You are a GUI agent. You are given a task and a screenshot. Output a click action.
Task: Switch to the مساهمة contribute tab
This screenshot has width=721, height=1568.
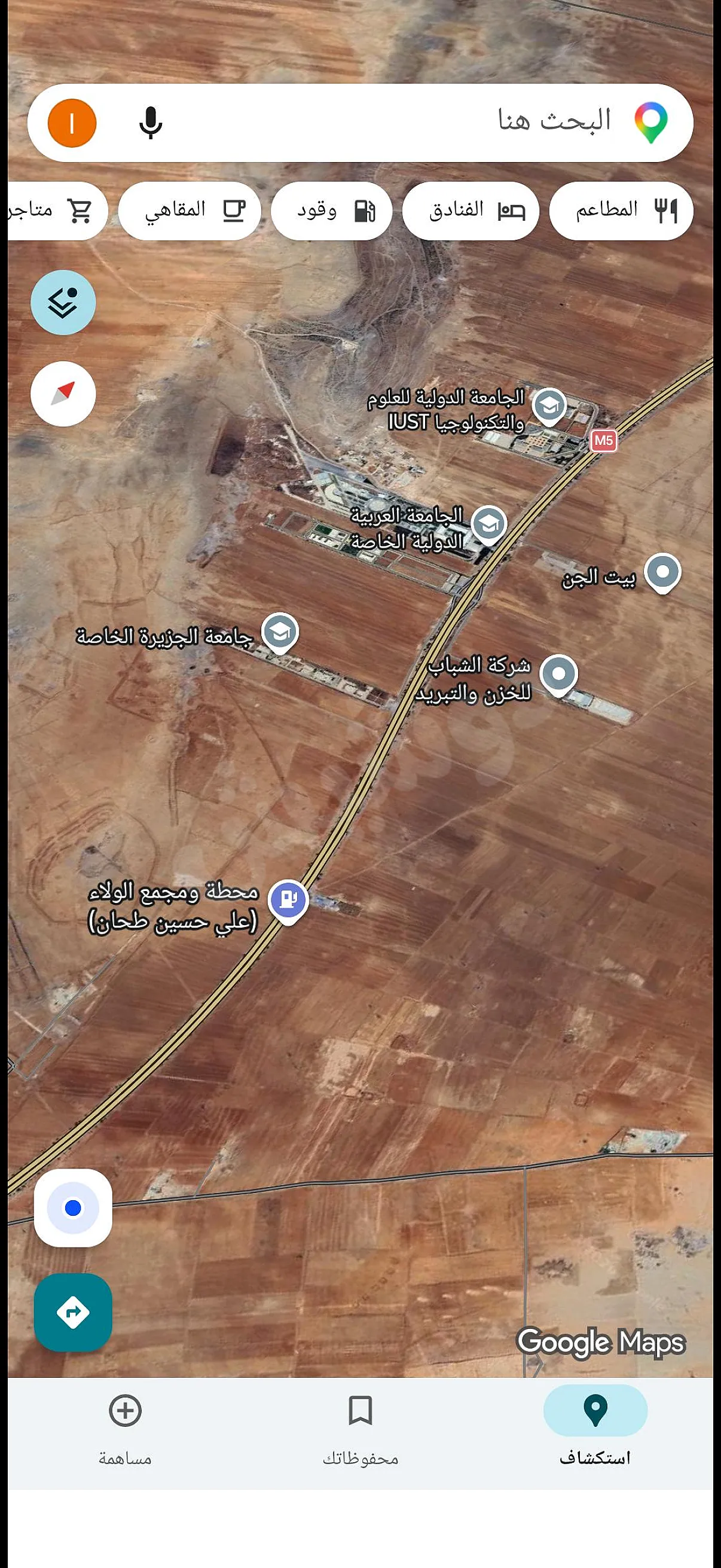[126, 1430]
